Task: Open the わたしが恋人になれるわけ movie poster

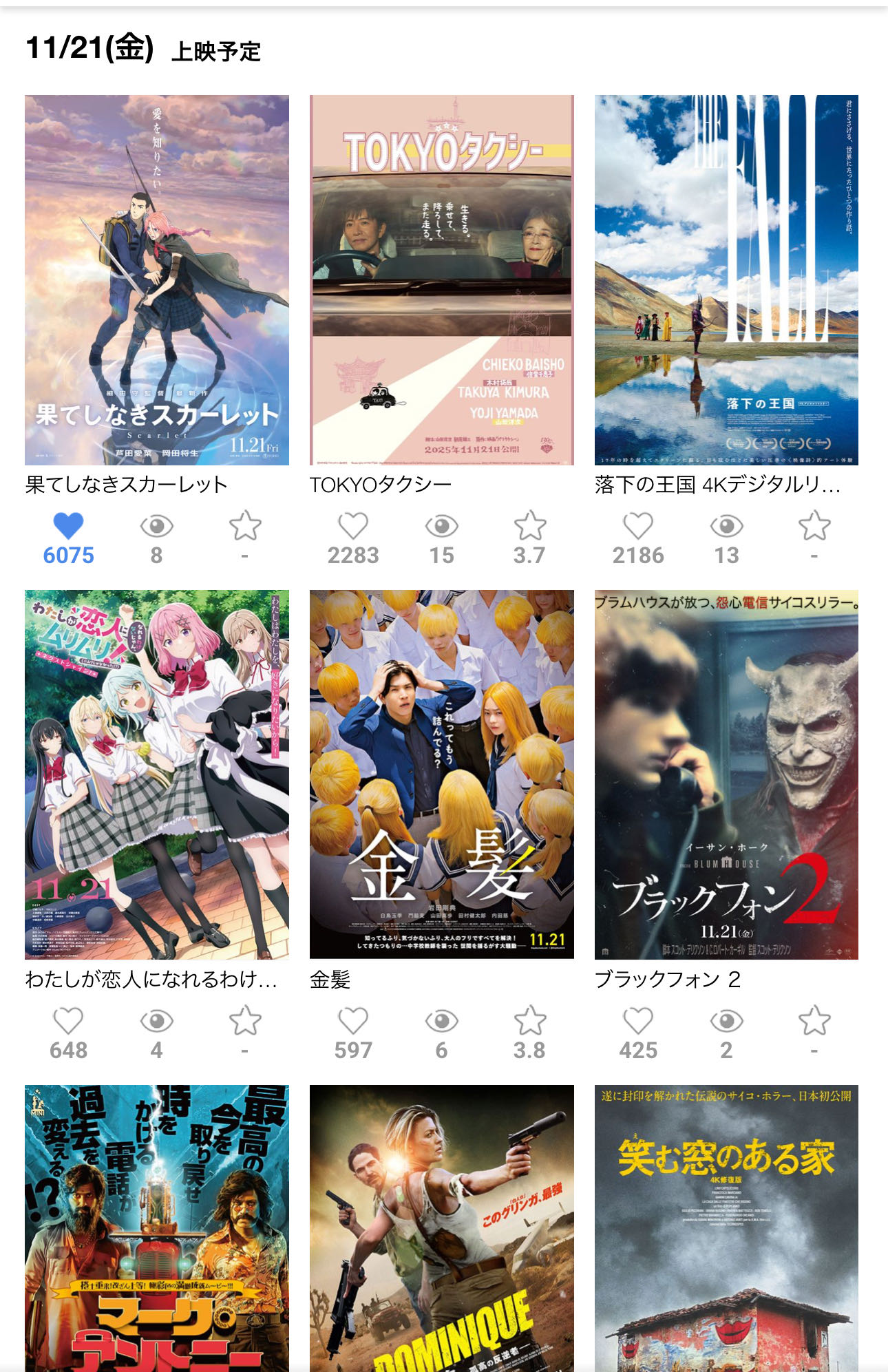Action: 157,774
